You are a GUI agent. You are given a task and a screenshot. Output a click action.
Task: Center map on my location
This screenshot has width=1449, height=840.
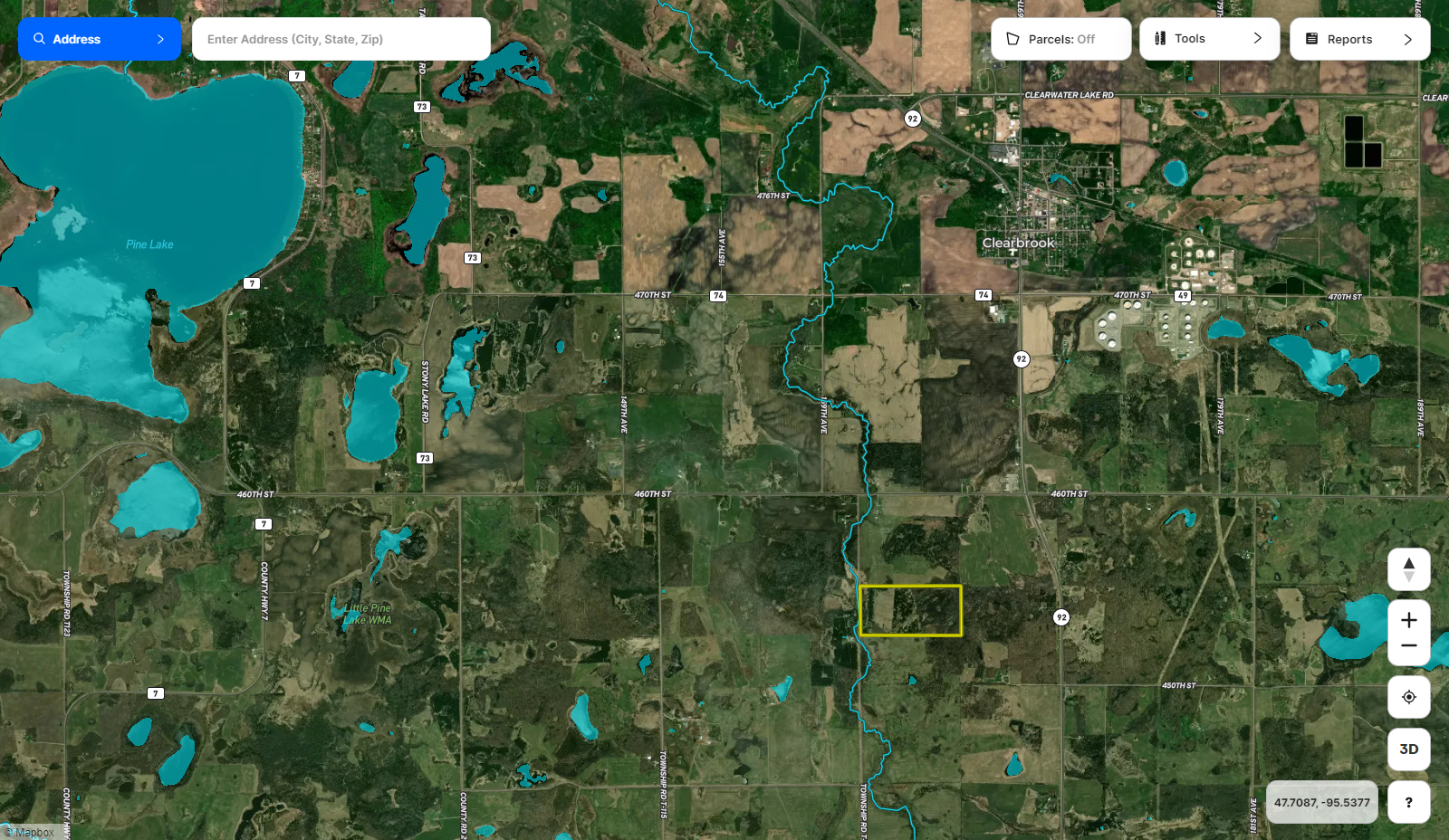coord(1408,697)
